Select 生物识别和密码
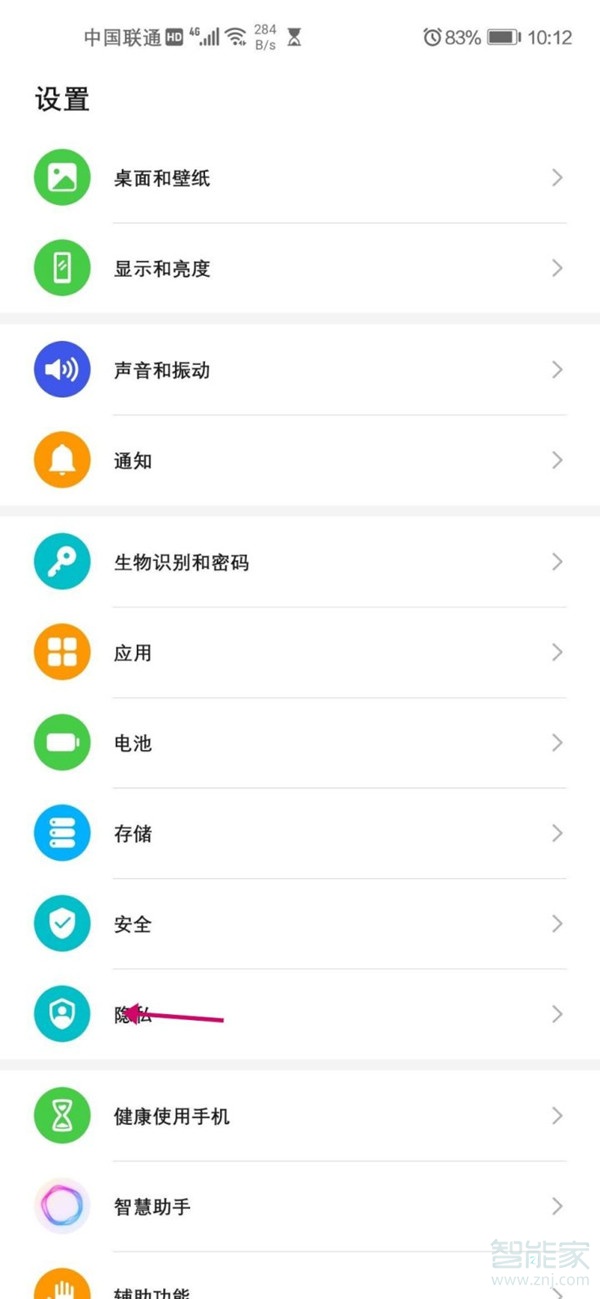The height and width of the screenshot is (1299, 600). [x=300, y=562]
